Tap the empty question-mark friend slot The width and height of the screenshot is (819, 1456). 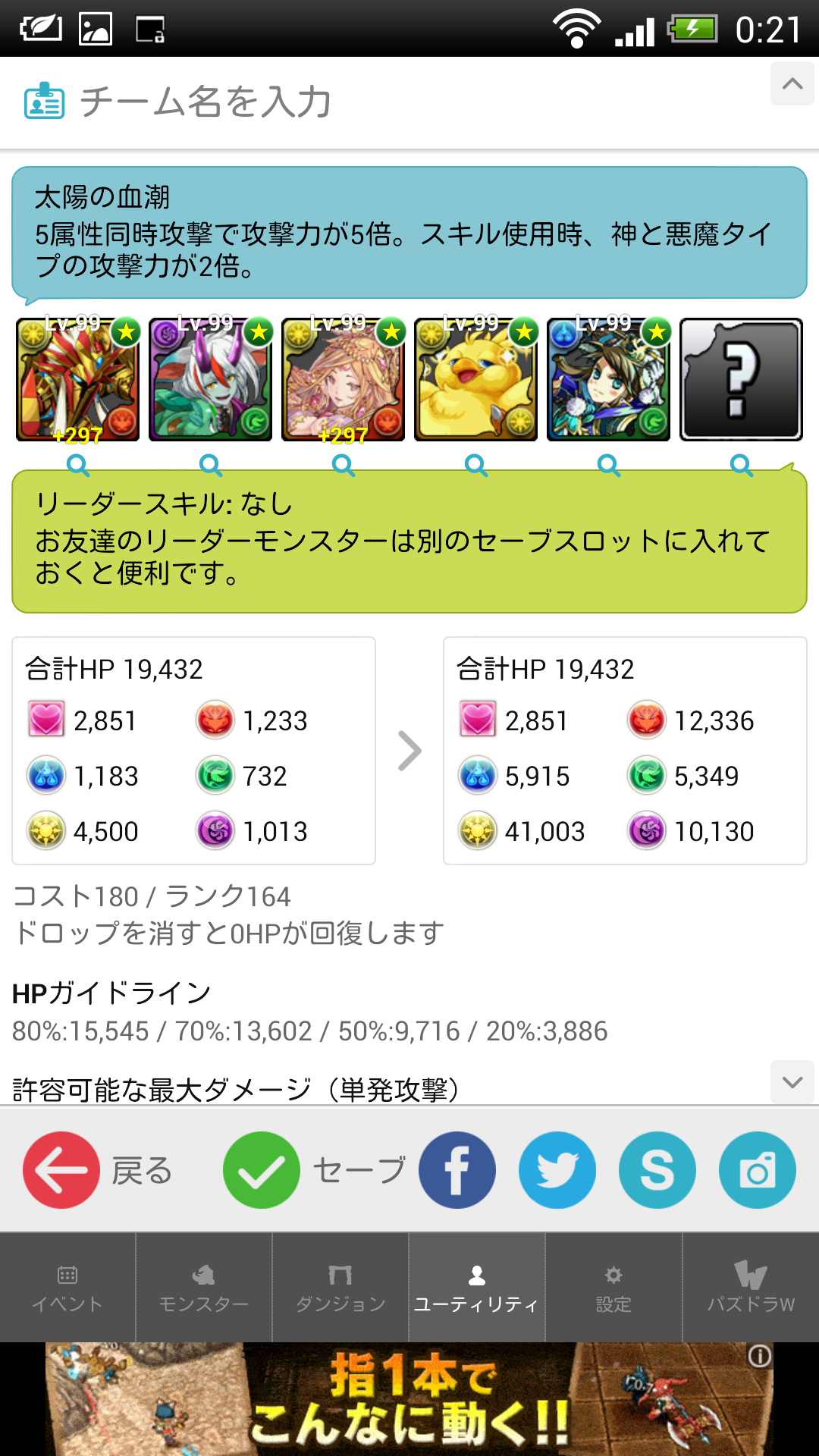pyautogui.click(x=741, y=380)
